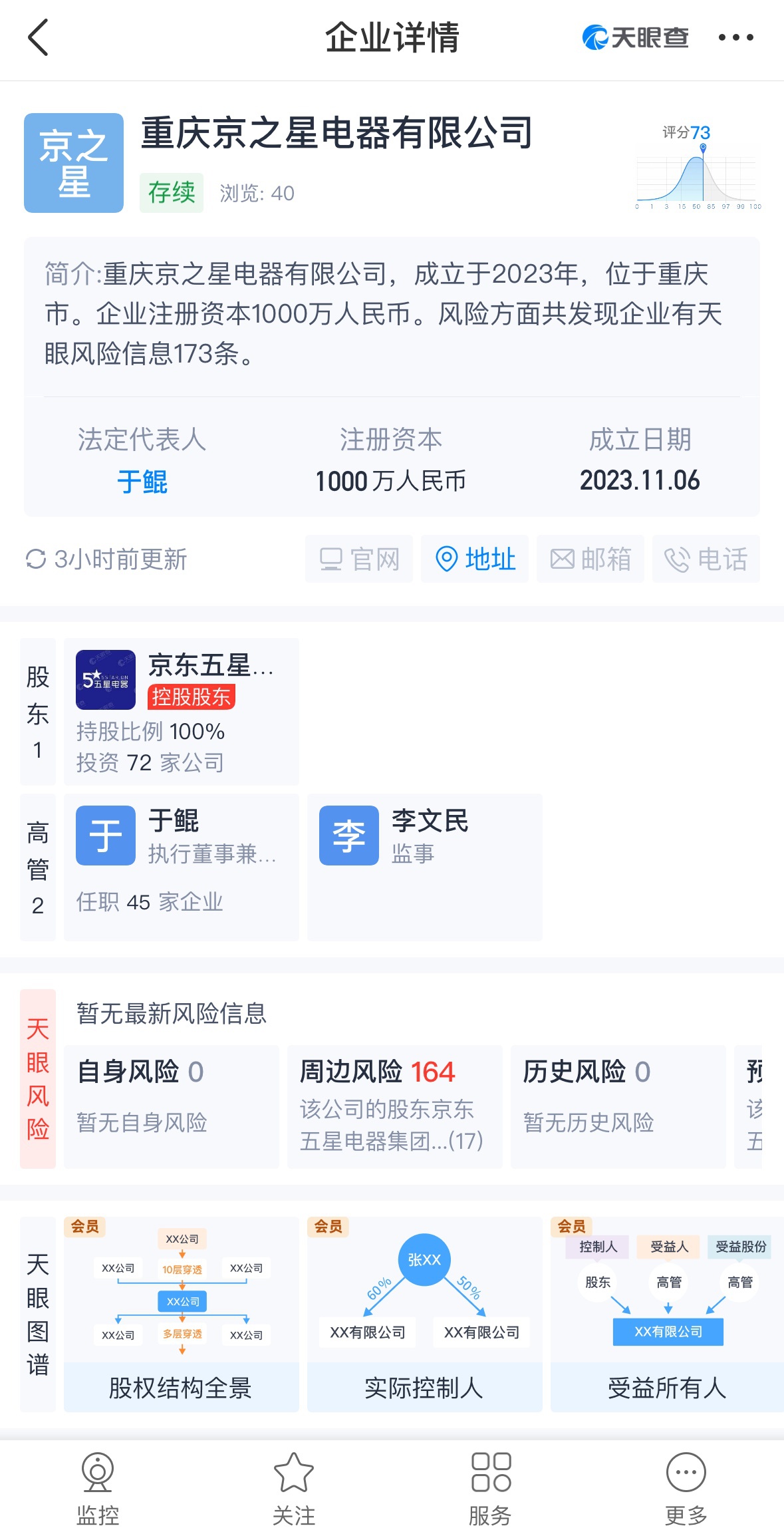
Task: Open 更多 in the bottom bar
Action: point(686,1489)
